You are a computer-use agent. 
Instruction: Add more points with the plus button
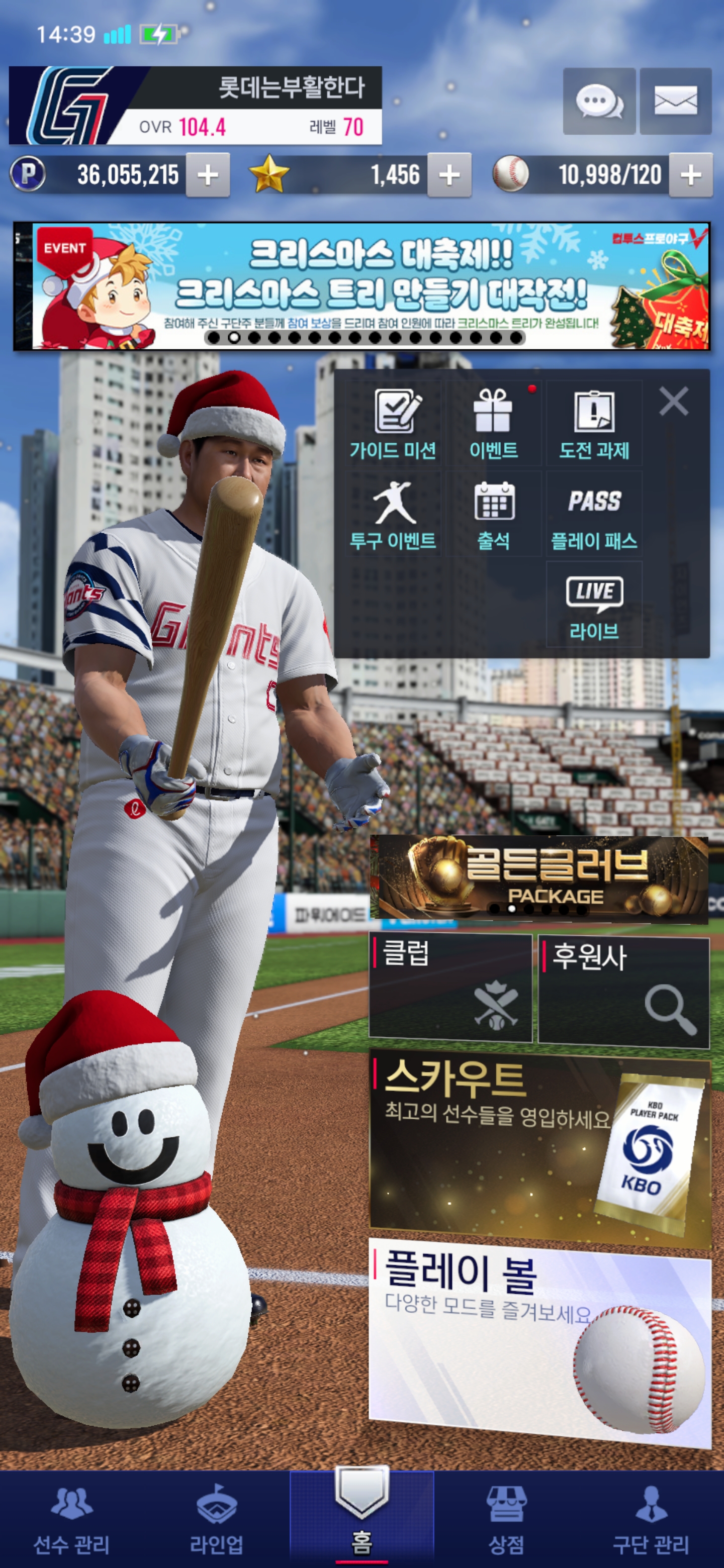[208, 175]
